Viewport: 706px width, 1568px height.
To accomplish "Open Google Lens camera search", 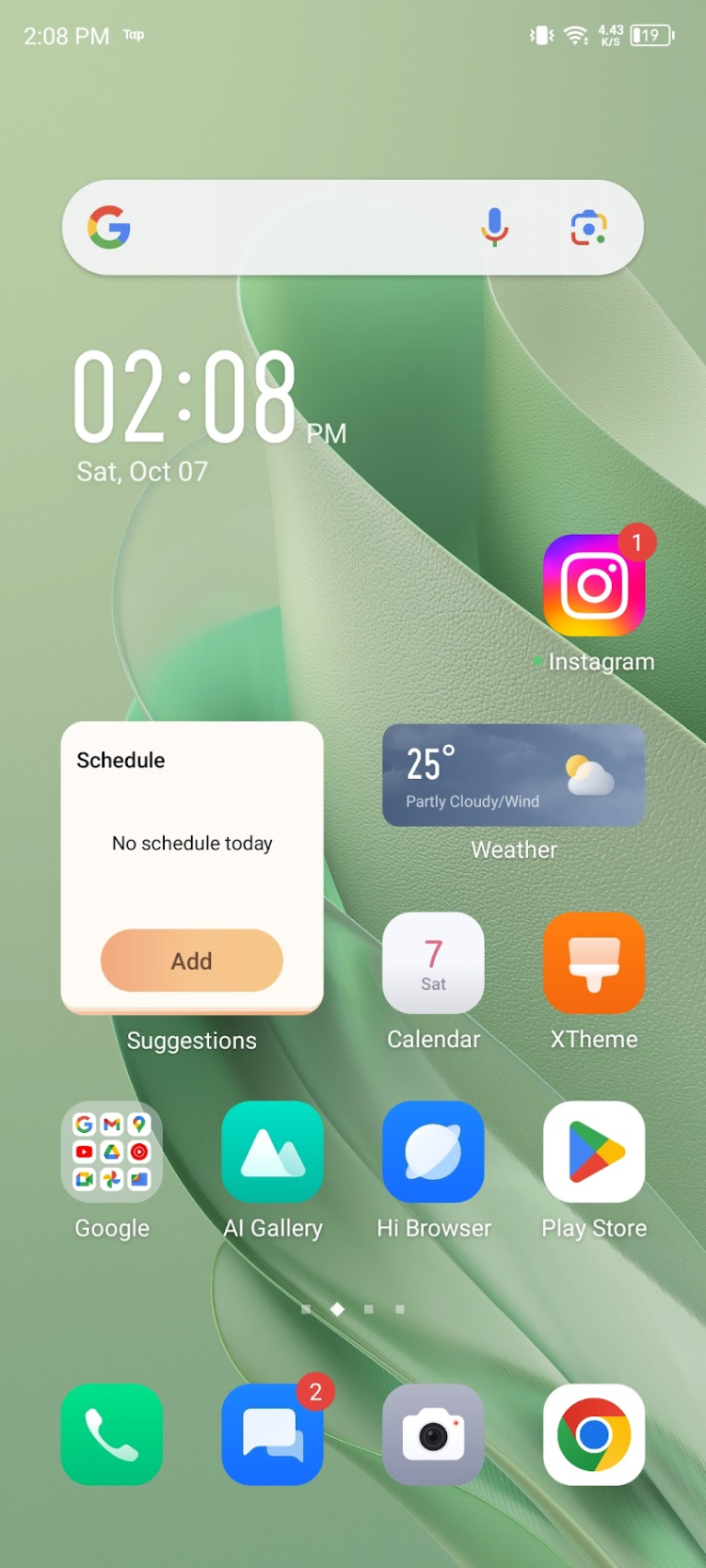I will 589,227.
